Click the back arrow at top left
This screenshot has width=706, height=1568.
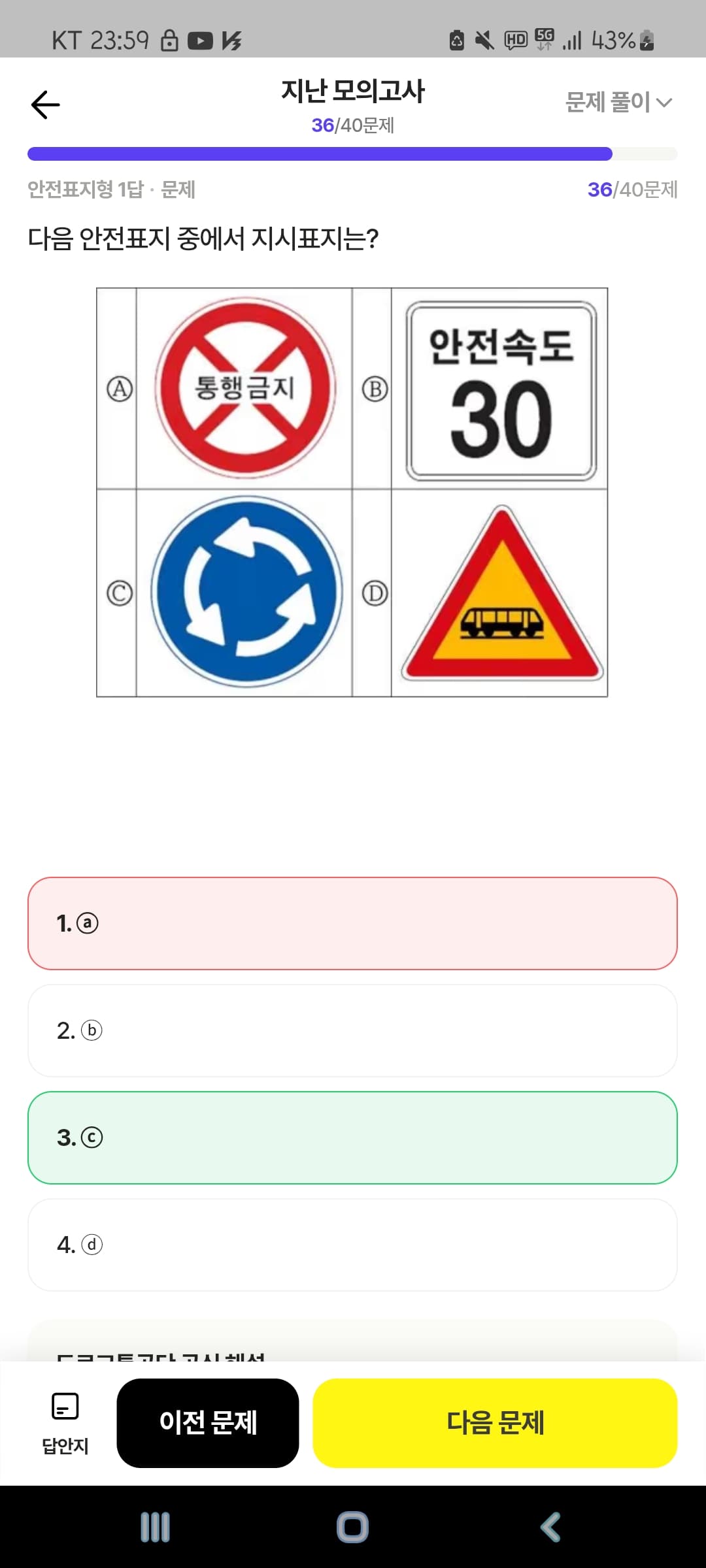point(44,103)
